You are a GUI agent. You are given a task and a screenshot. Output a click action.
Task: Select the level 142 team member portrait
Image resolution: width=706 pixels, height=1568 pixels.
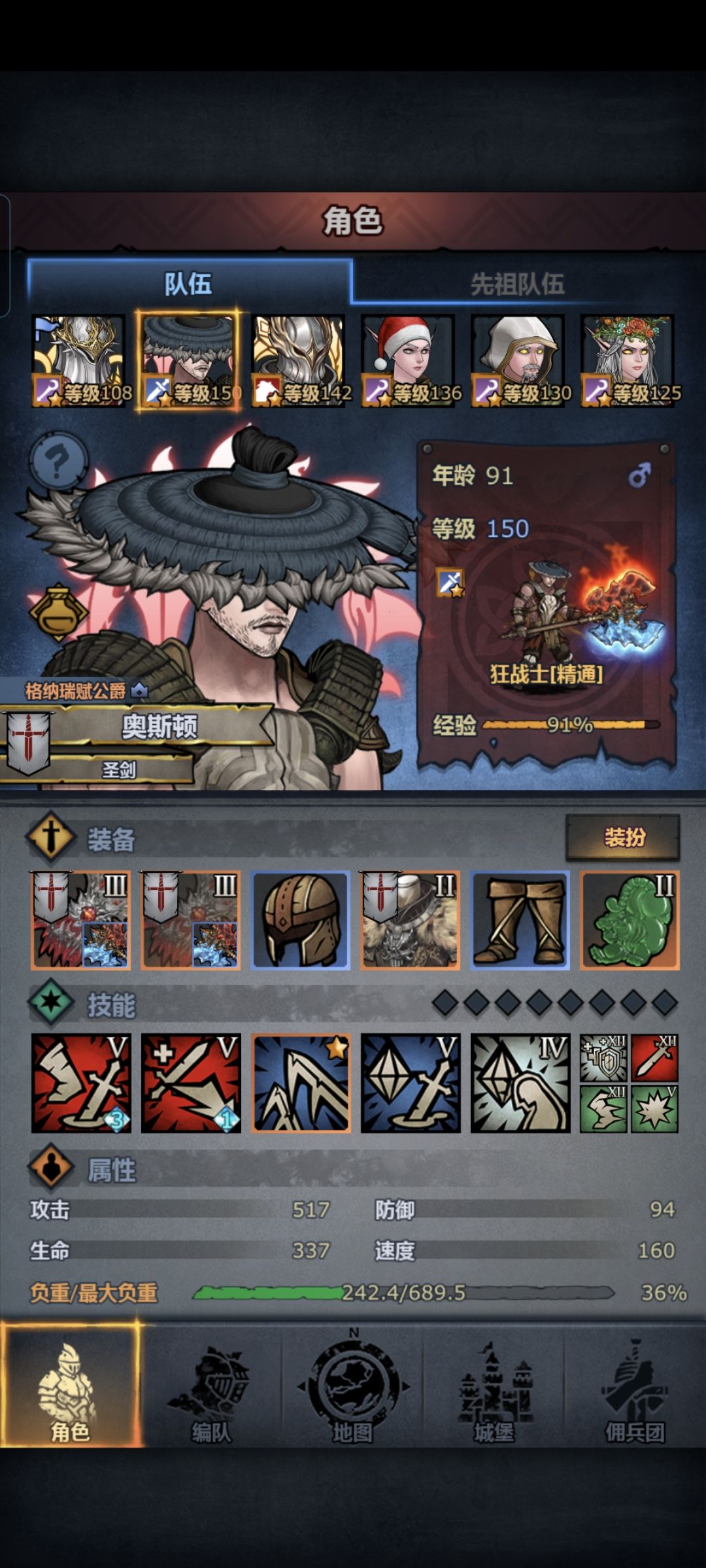click(x=299, y=361)
